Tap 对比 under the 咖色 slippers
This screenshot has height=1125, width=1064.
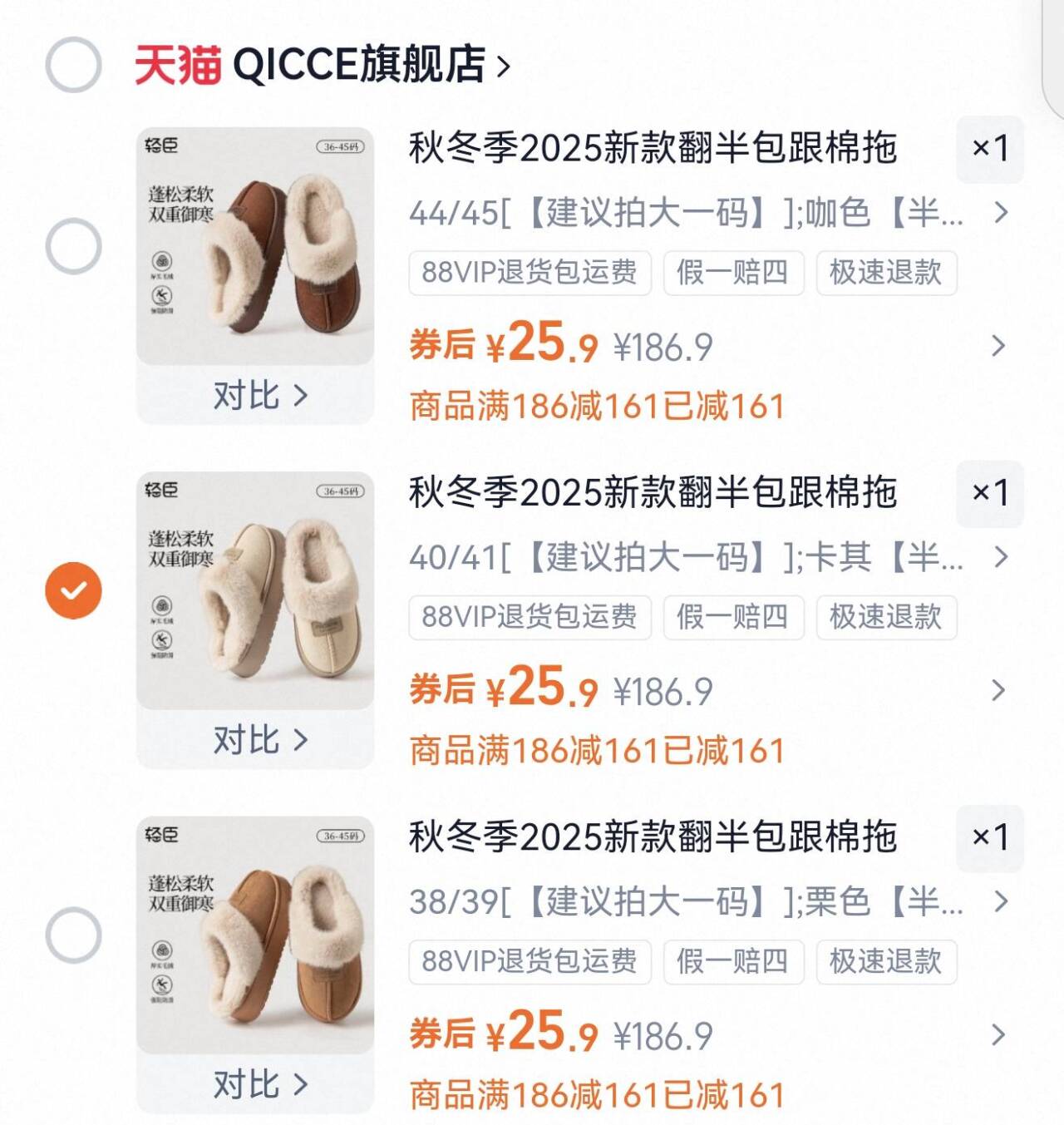point(259,396)
